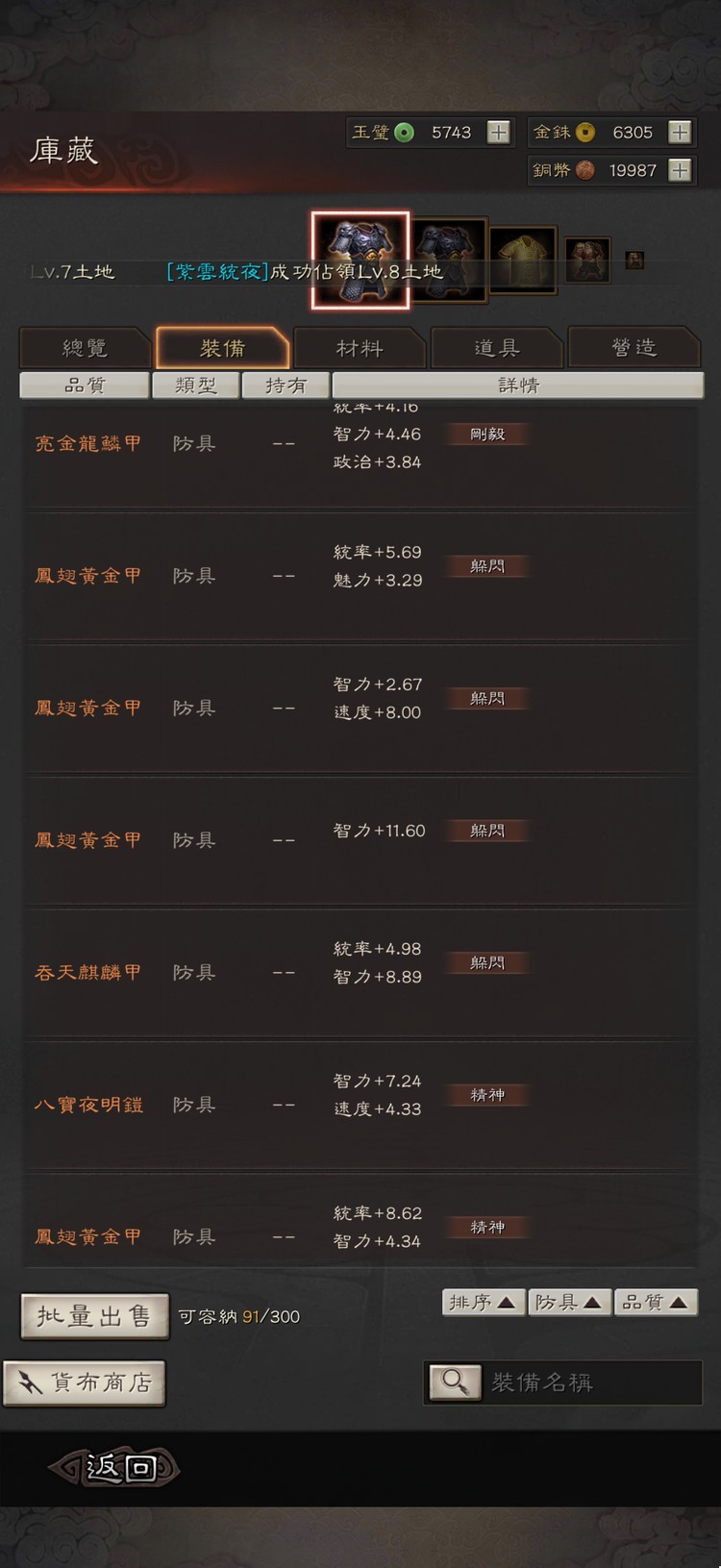The image size is (721, 1568).
Task: Click the magnifier search icon
Action: [x=455, y=1381]
